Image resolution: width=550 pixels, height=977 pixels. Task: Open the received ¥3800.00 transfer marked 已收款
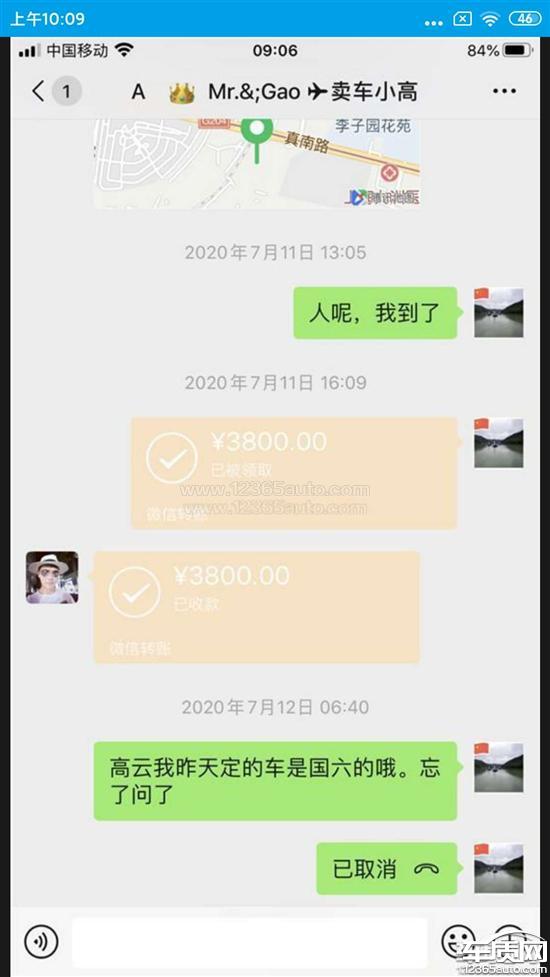257,607
